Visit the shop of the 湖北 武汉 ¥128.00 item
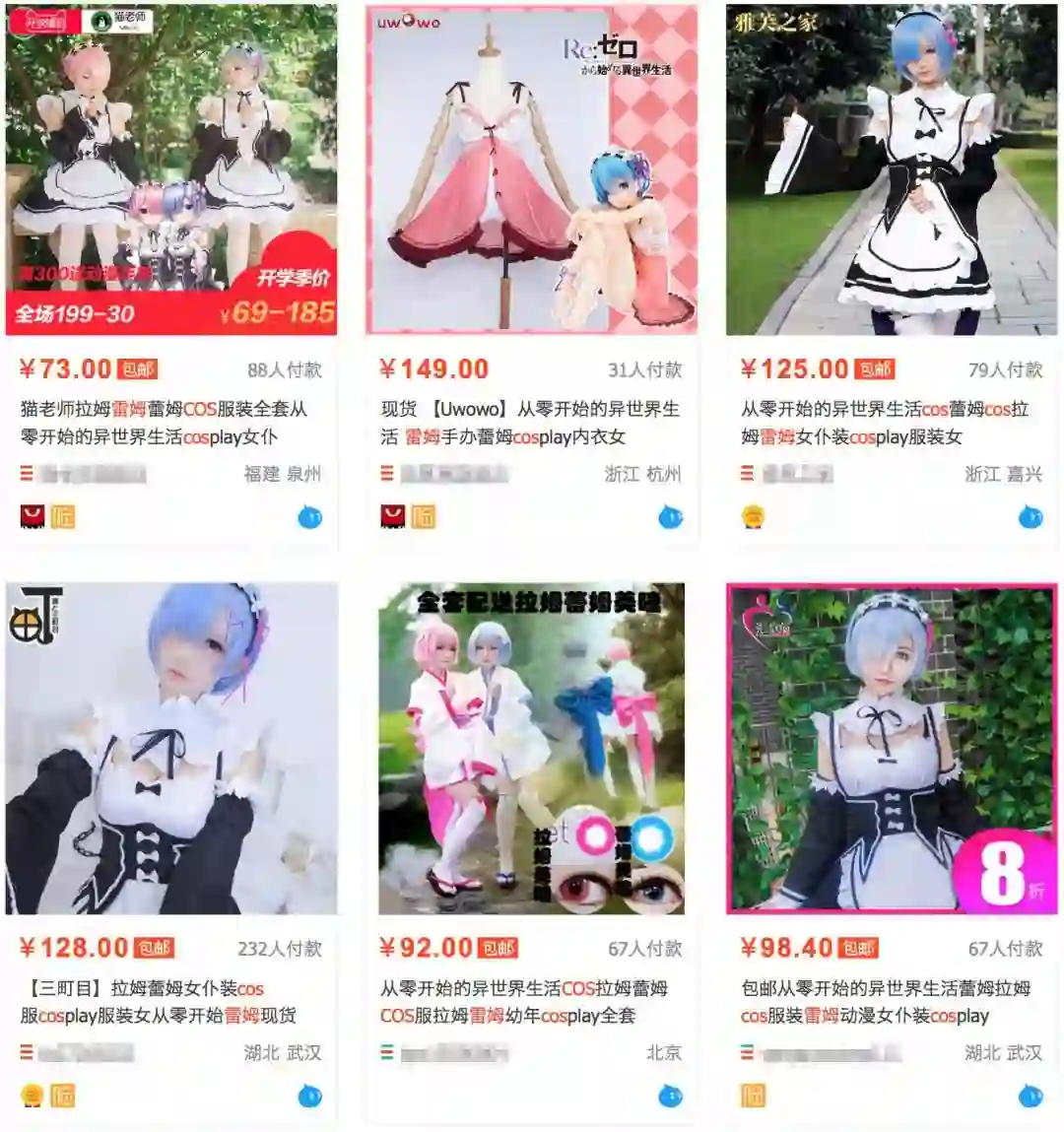The image size is (1064, 1132). tap(87, 1053)
